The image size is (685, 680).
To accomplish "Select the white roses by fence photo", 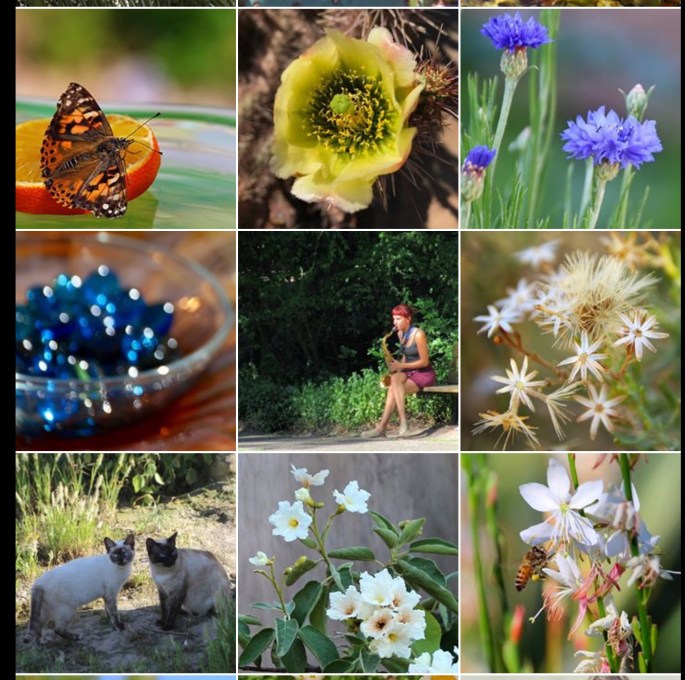I will click(348, 563).
